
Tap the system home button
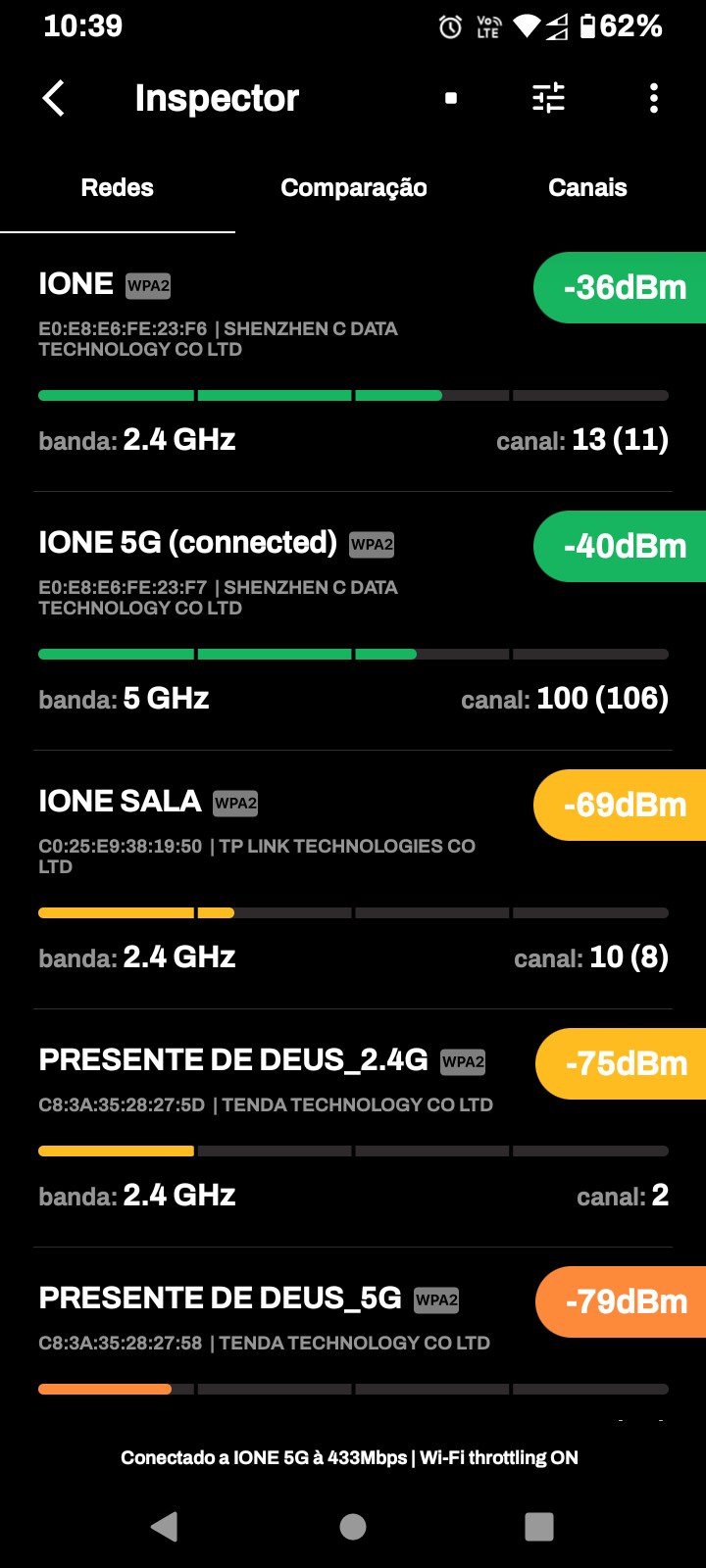353,1526
